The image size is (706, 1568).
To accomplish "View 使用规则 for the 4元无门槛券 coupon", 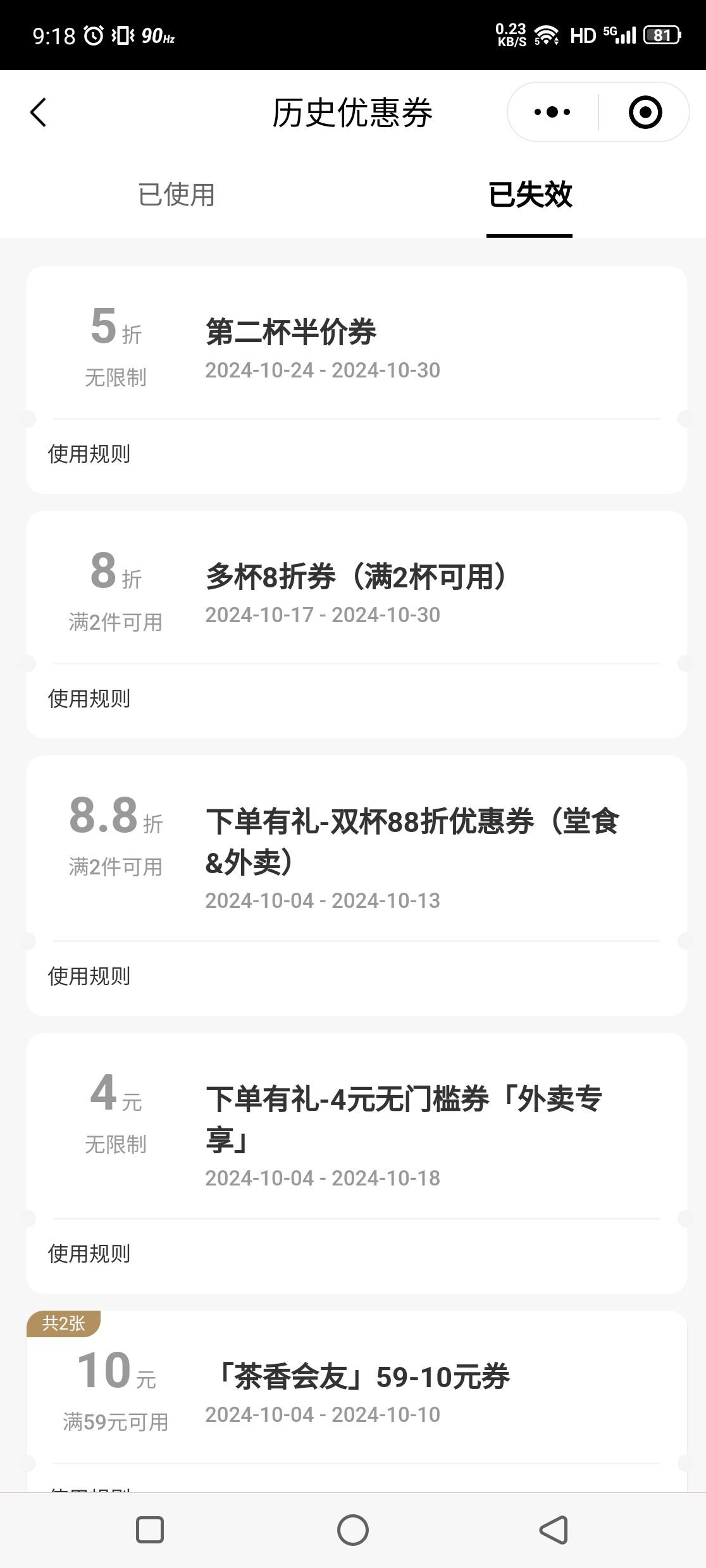I will [89, 1254].
